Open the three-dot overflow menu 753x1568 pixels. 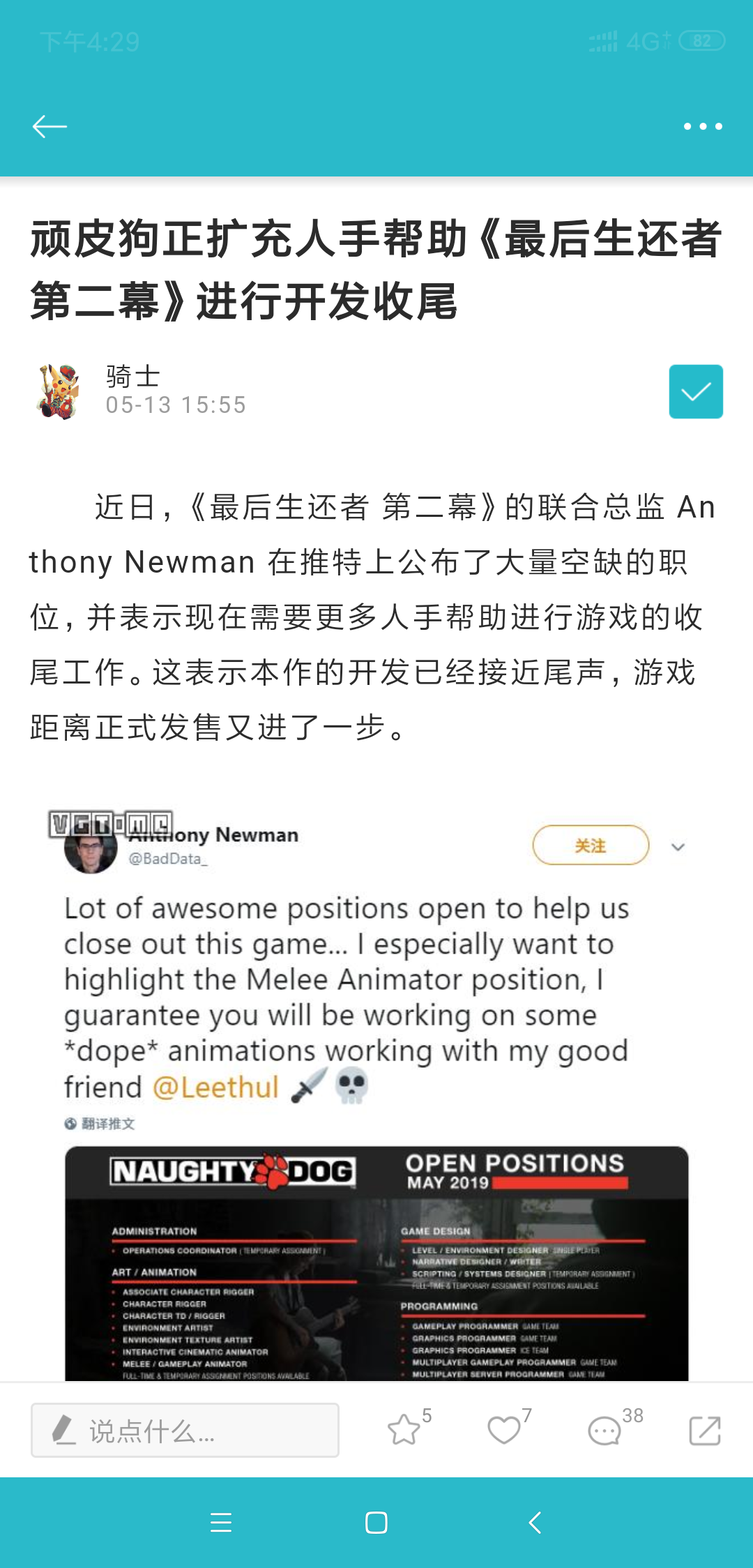[703, 126]
